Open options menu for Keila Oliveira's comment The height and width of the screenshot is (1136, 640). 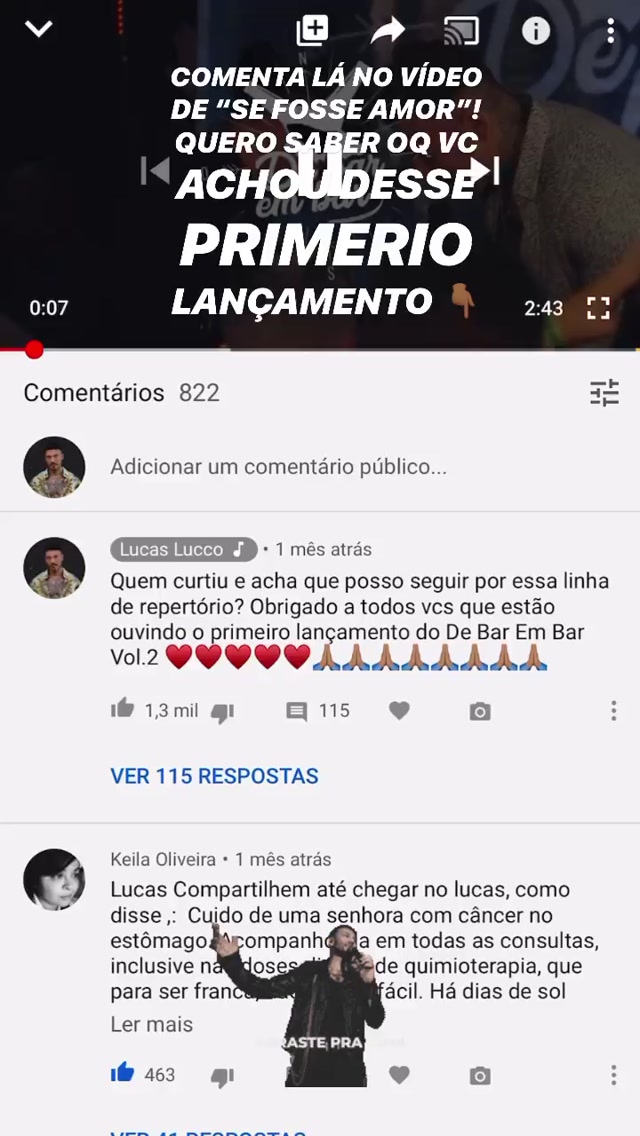click(613, 1075)
